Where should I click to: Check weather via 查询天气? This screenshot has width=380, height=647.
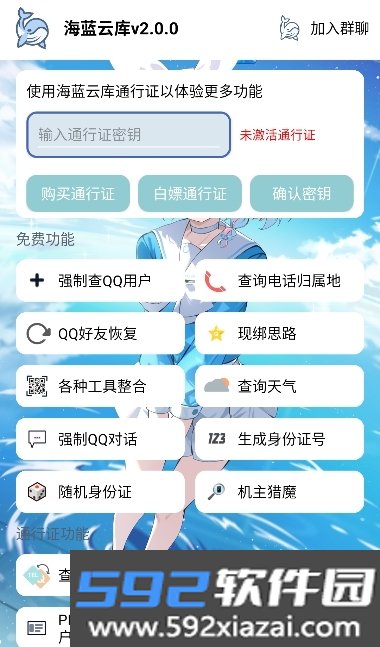pos(279,386)
